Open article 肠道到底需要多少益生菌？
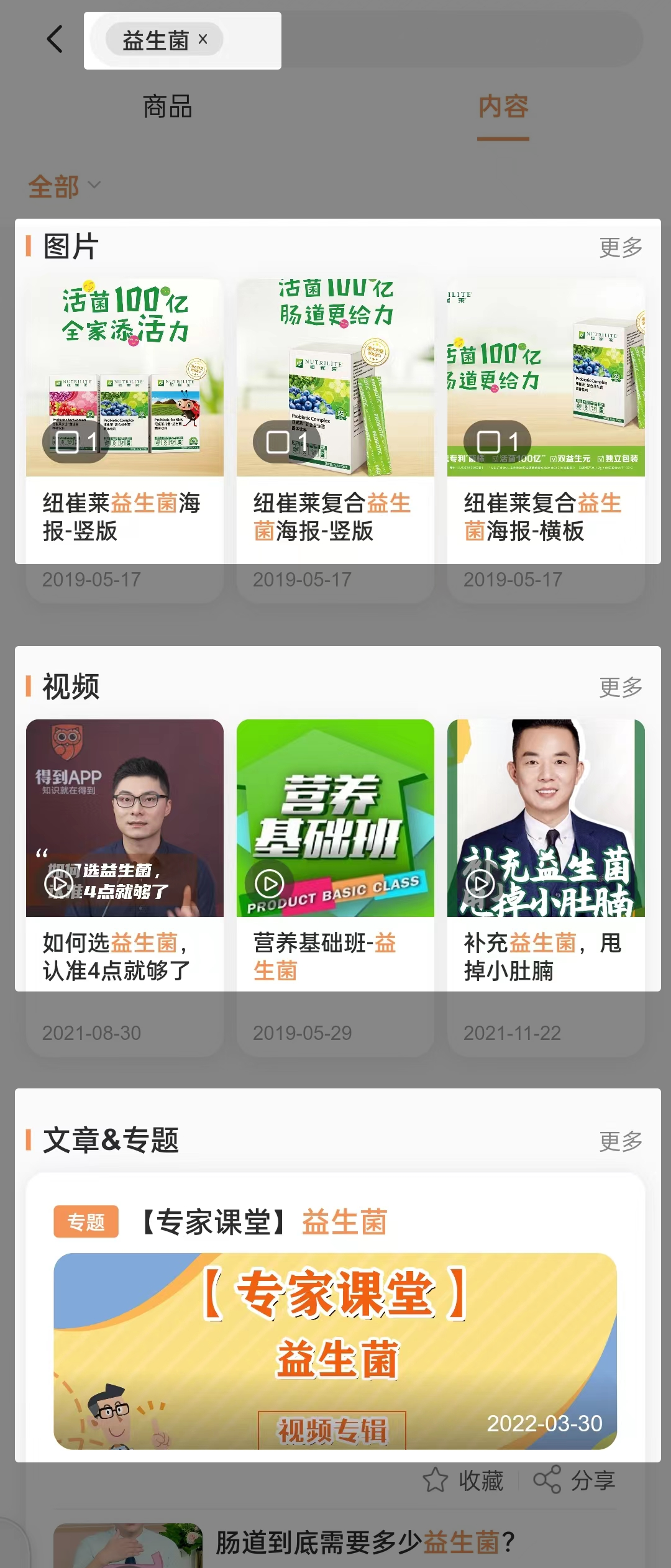This screenshot has height=1568, width=671. pyautogui.click(x=365, y=1542)
